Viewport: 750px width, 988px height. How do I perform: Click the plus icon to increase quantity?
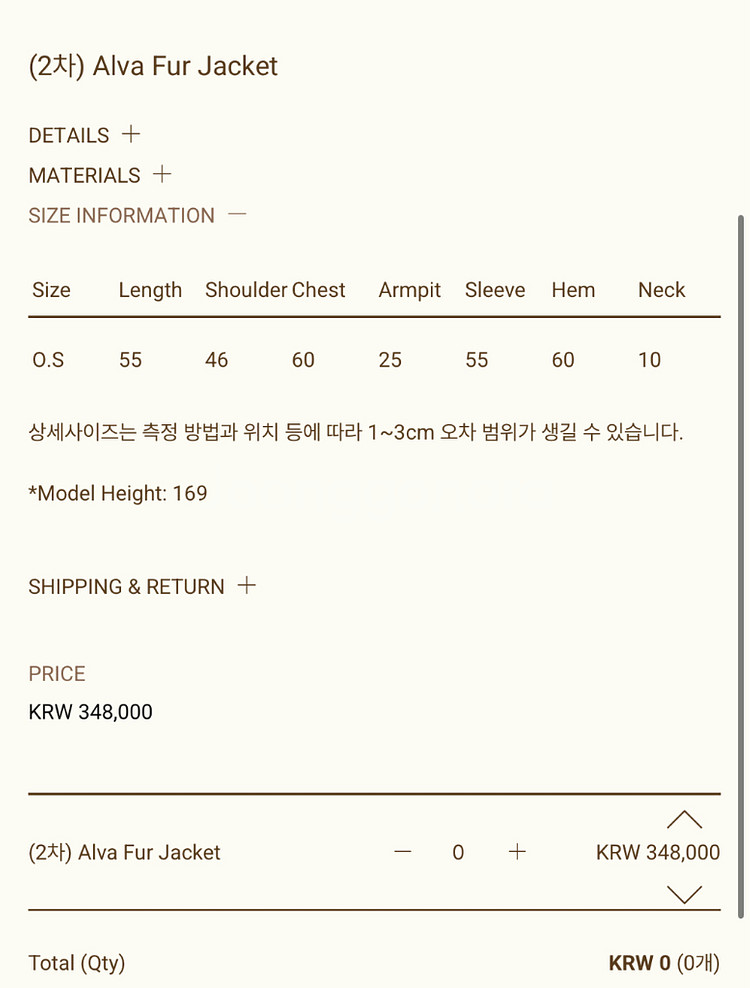point(517,851)
